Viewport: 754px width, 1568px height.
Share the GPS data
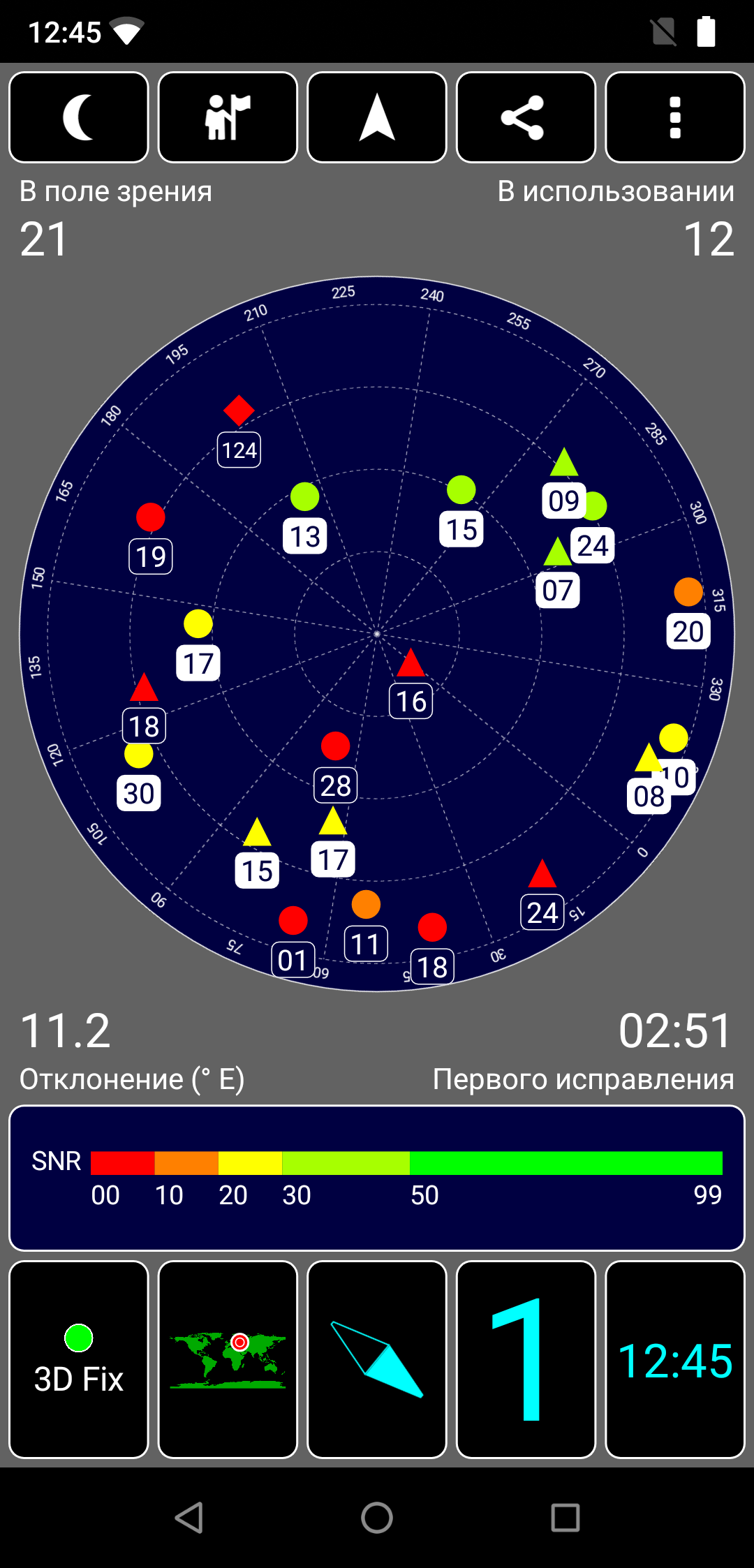526,117
